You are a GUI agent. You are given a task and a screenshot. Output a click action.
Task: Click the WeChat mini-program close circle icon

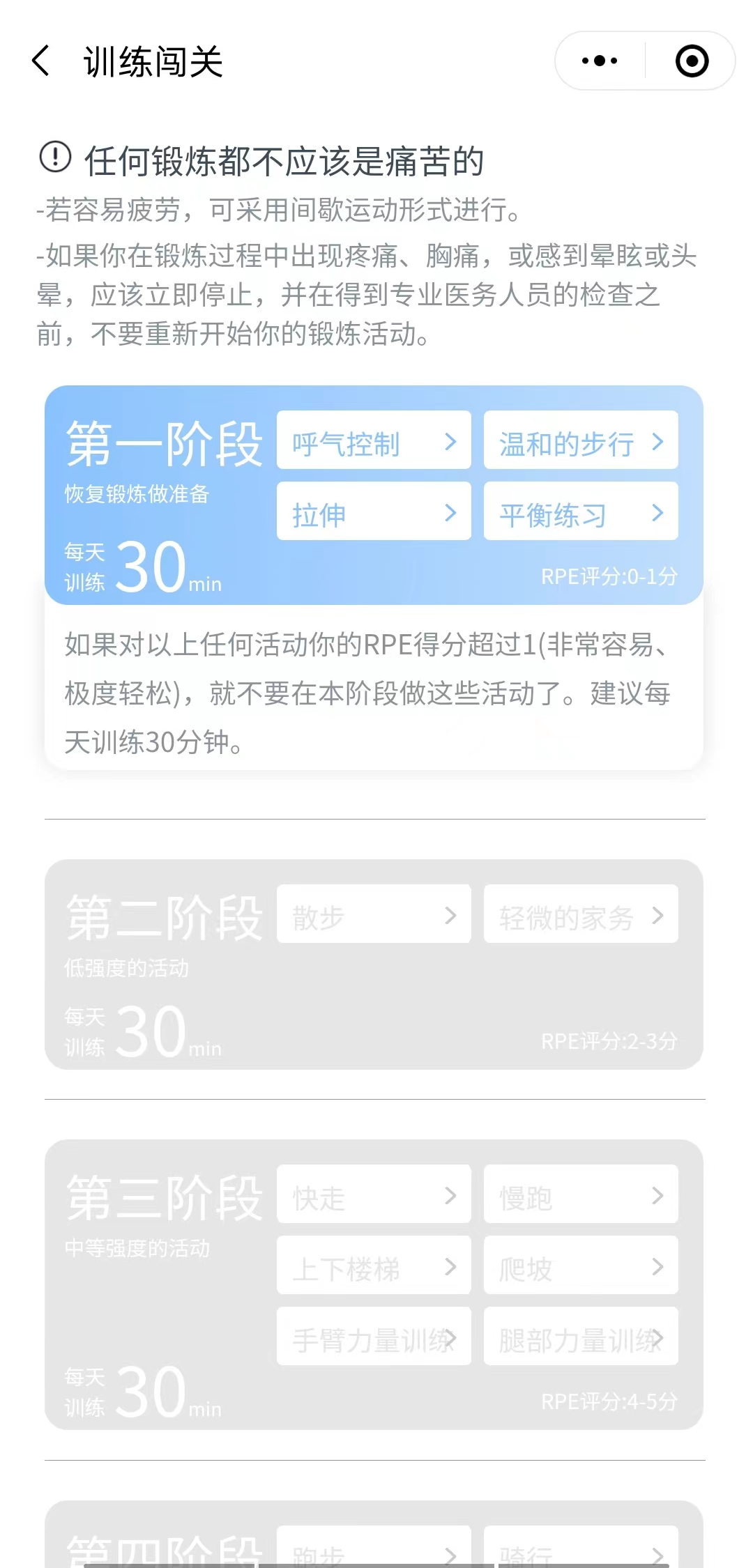690,61
